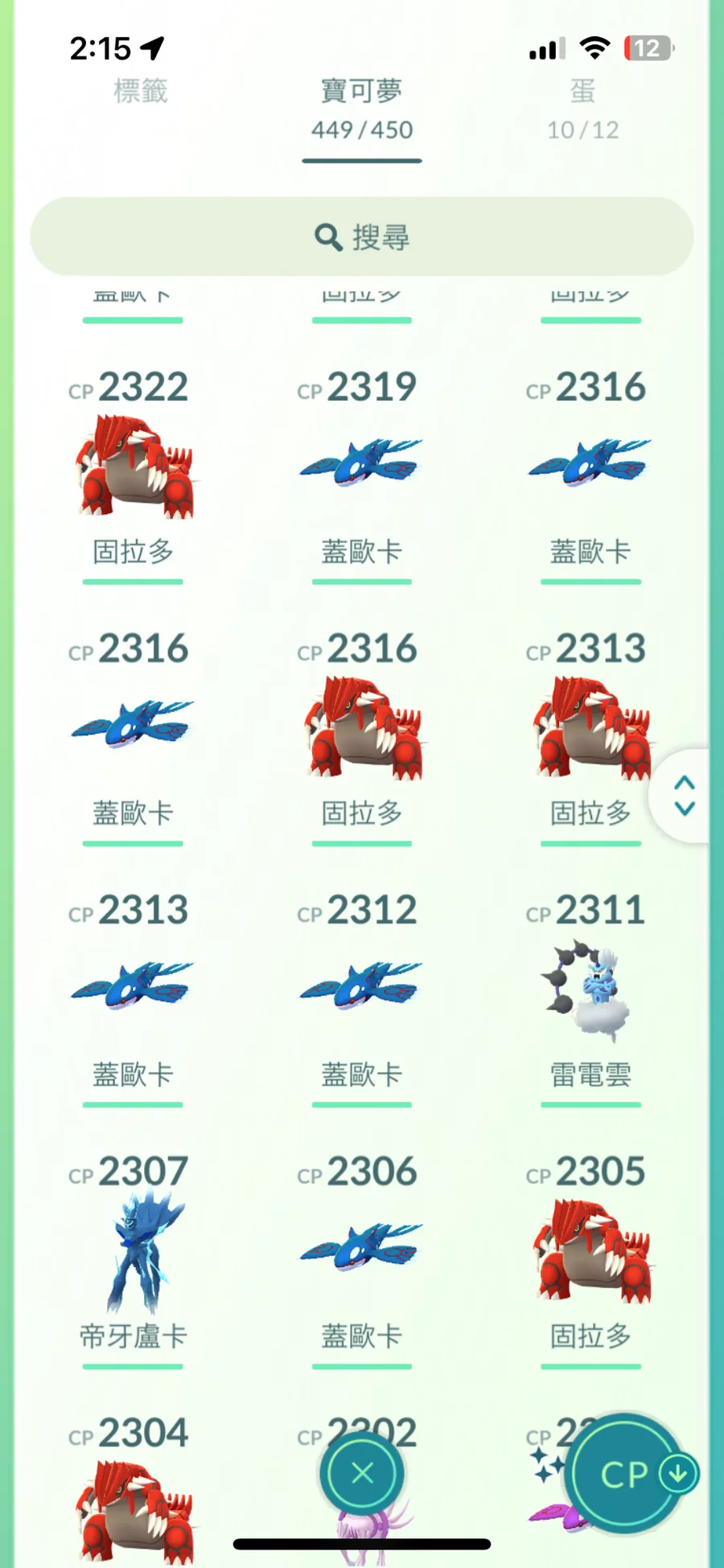724x1568 pixels.
Task: Open the 搜尋 search field
Action: [x=362, y=237]
